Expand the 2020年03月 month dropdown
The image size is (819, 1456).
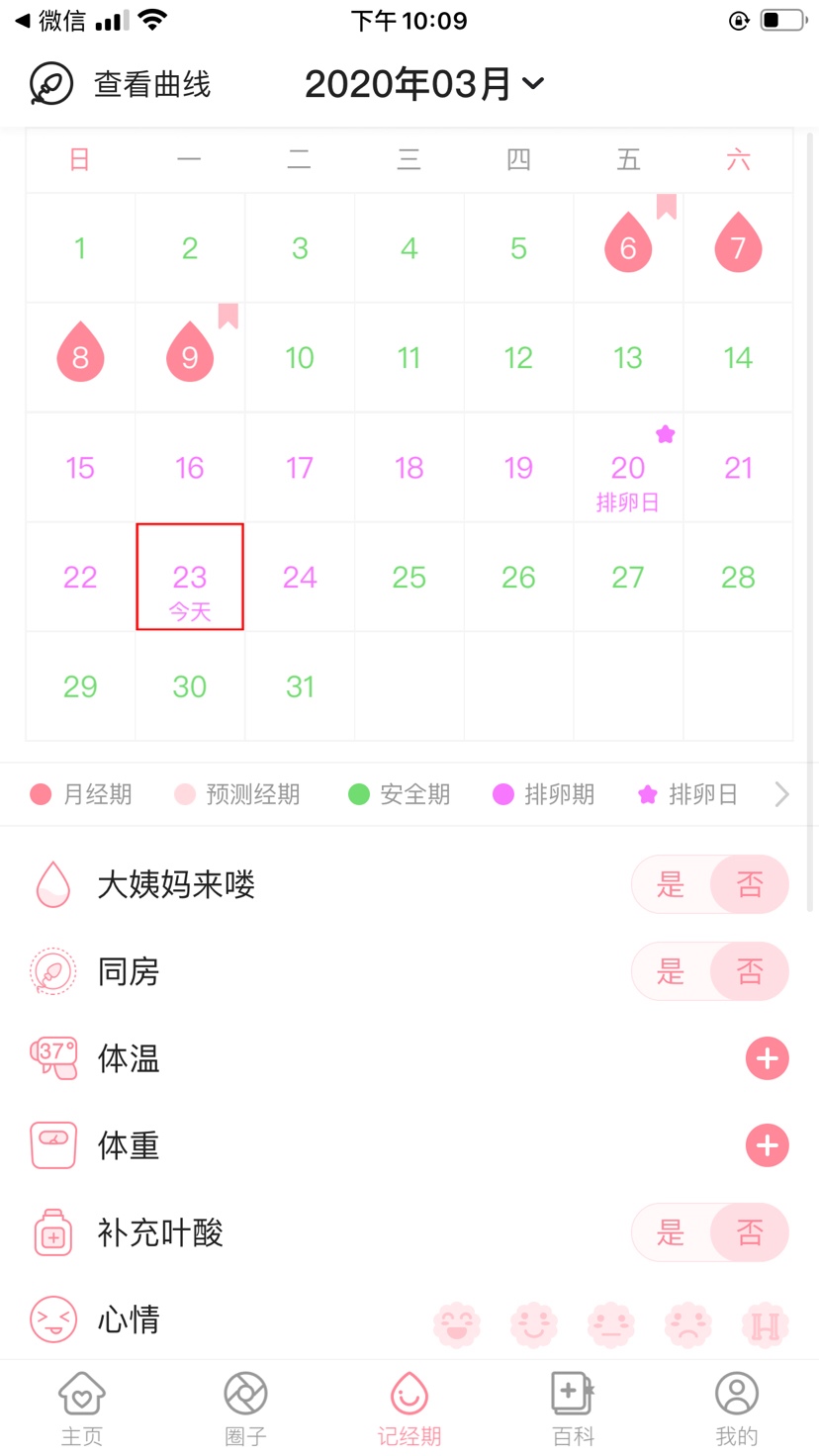point(424,84)
